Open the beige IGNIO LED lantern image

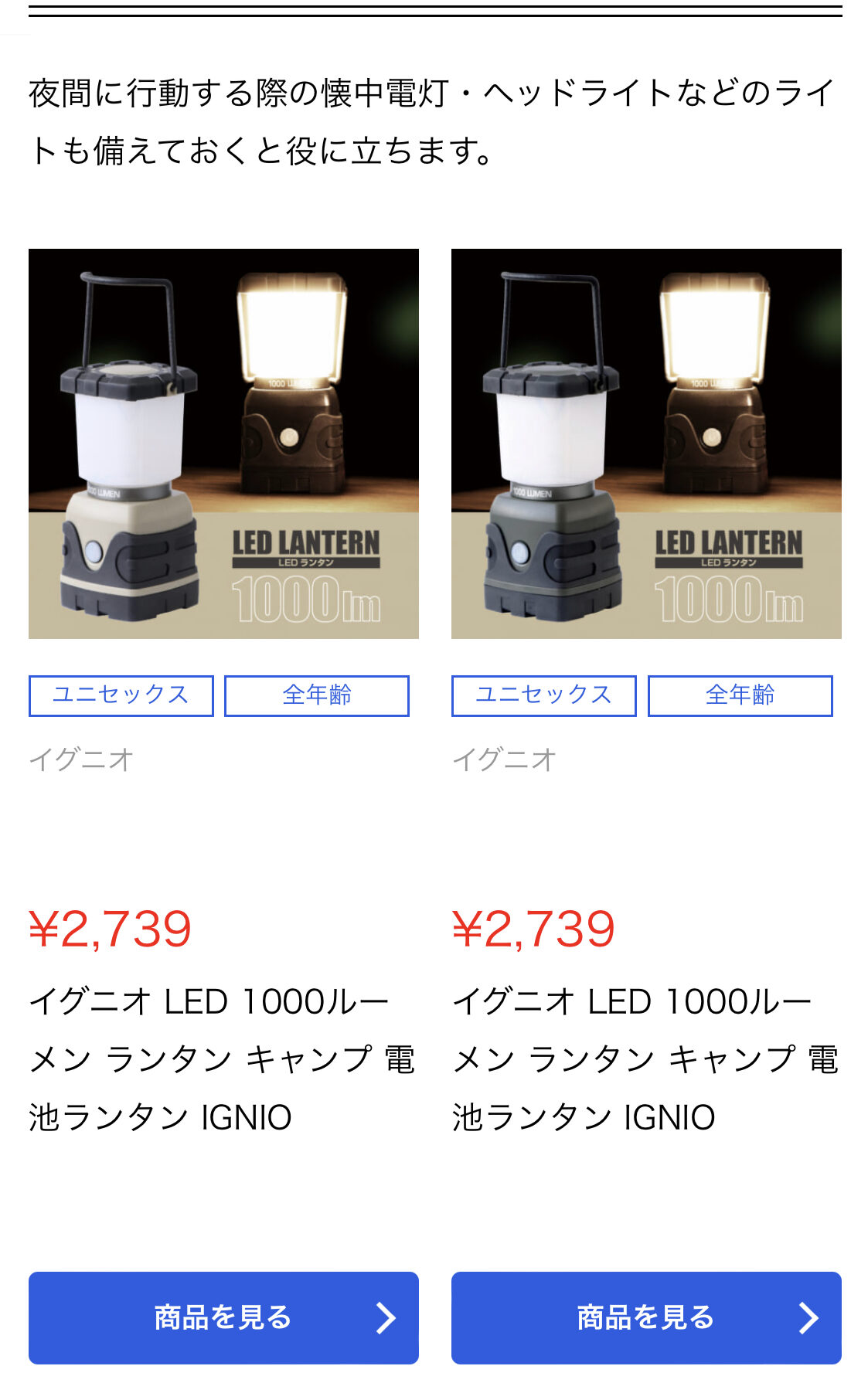tap(223, 443)
